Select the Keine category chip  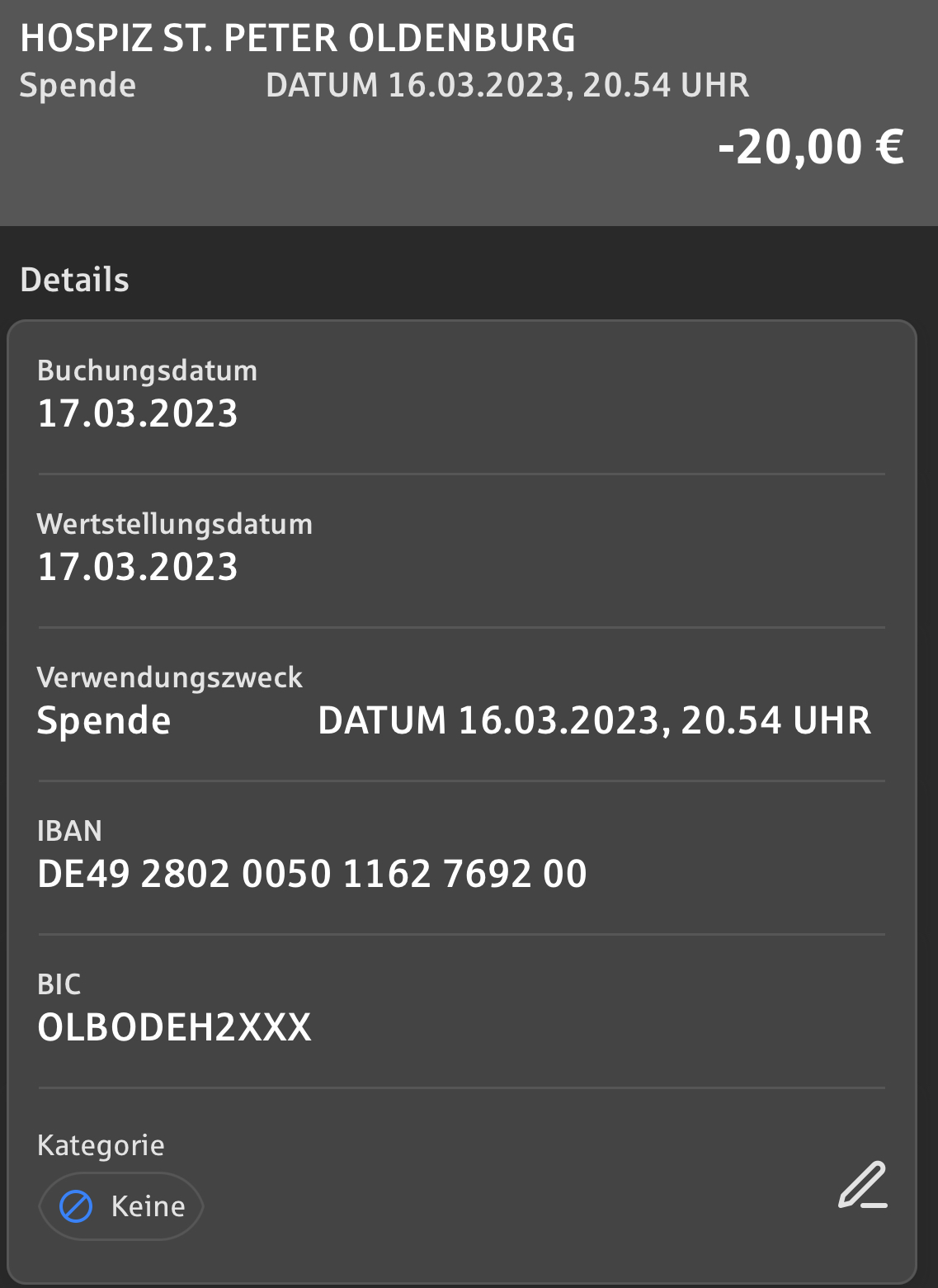121,1206
